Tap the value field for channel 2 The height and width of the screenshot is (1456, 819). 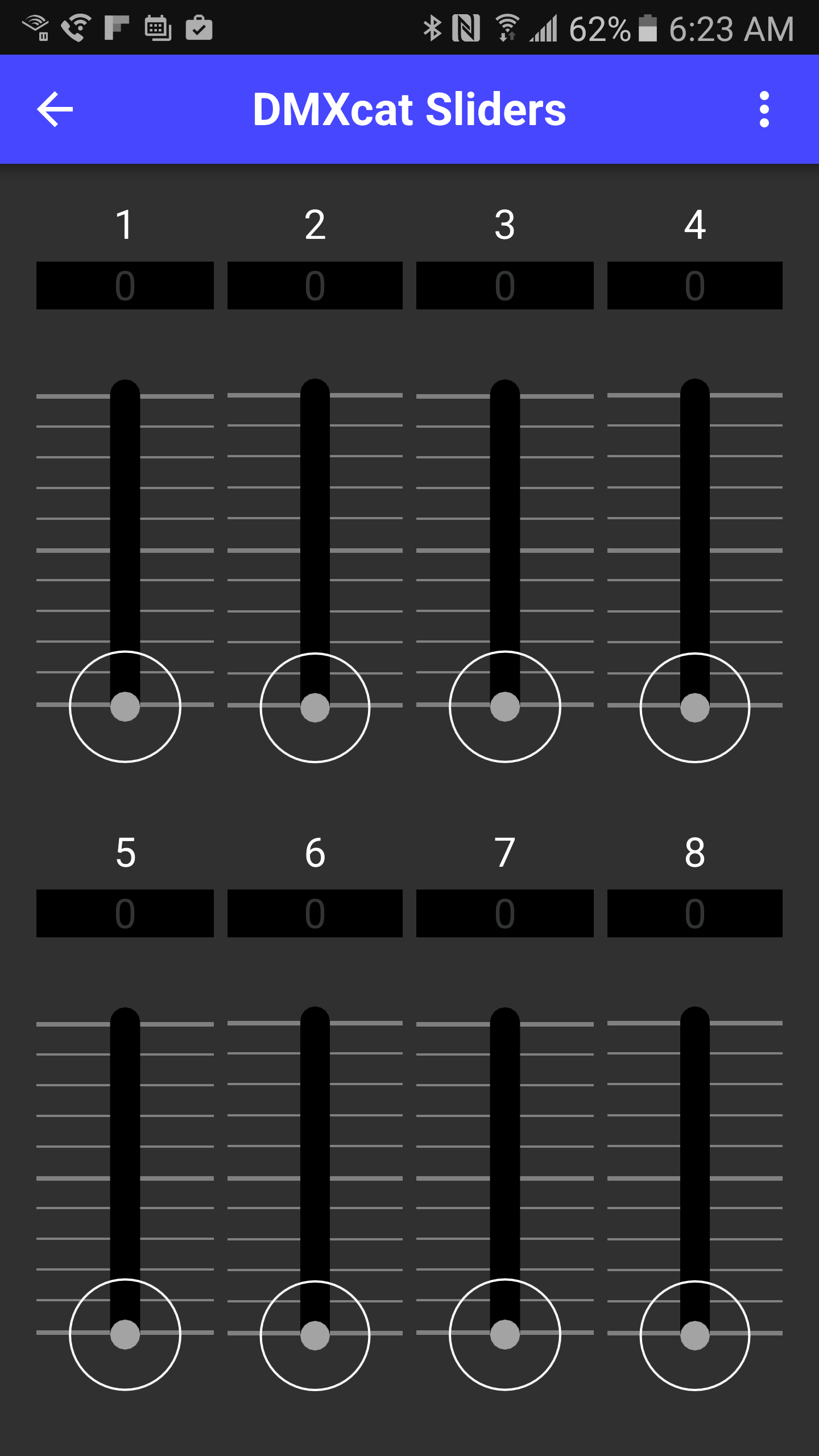point(315,286)
